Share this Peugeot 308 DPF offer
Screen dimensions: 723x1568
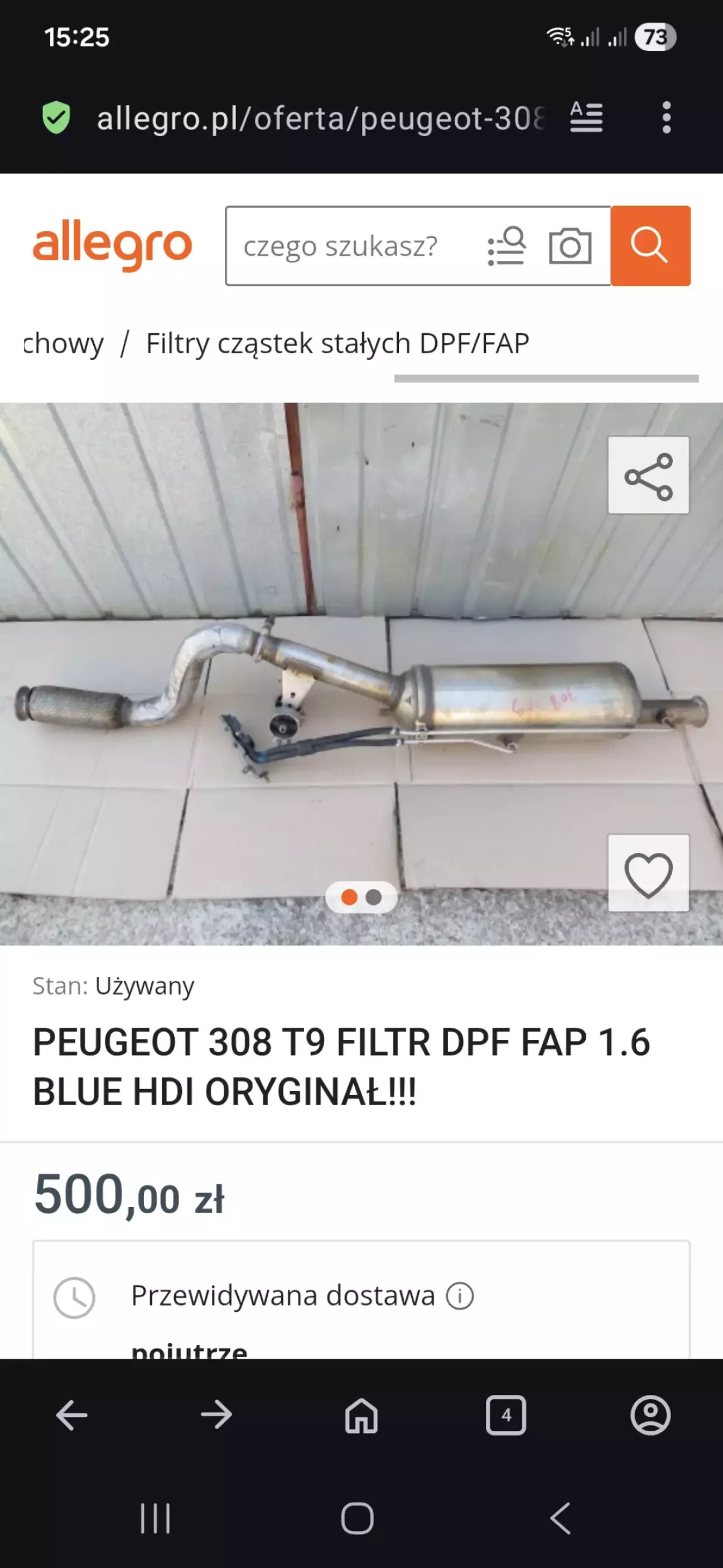pyautogui.click(x=648, y=476)
